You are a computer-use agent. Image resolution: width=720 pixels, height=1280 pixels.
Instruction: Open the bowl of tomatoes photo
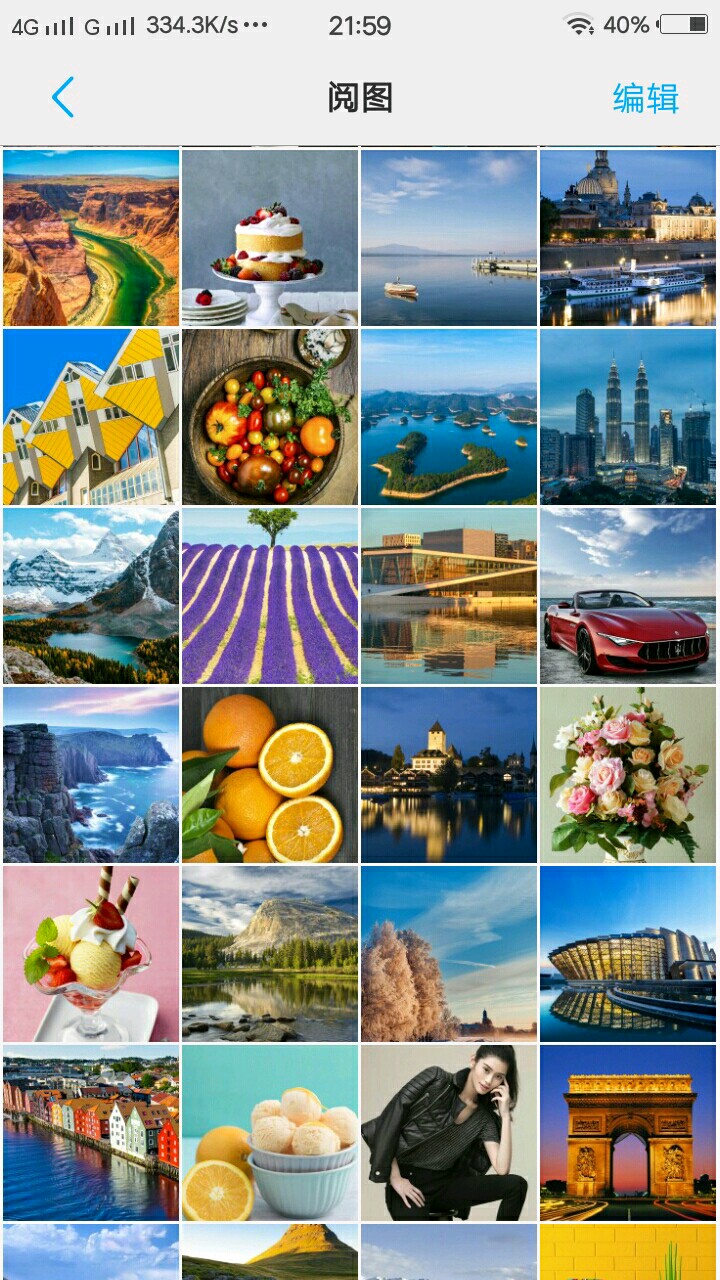click(270, 417)
